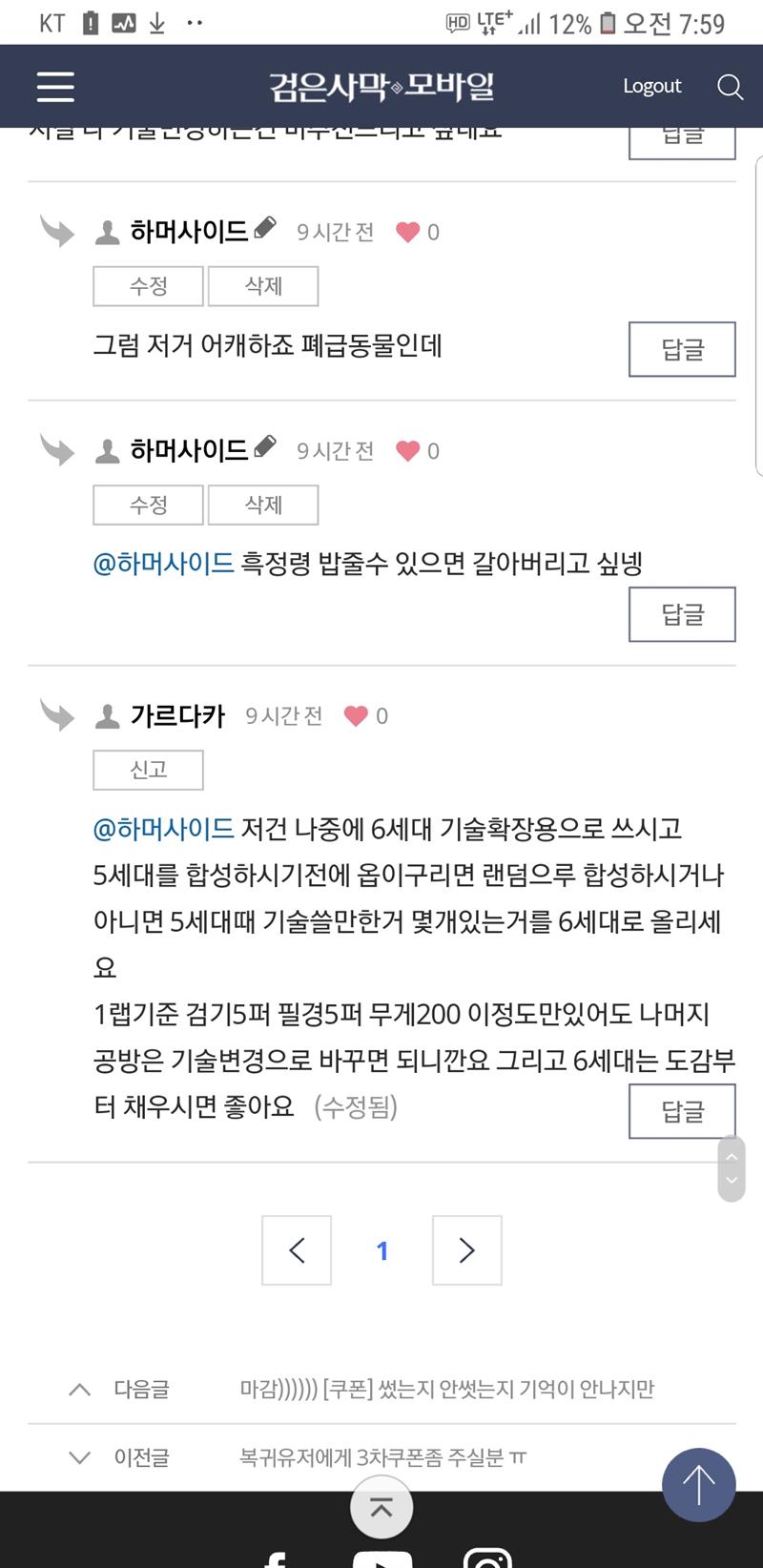
Task: Edit the '그럼 저거 어캐하죠' comment
Action: pos(148,286)
